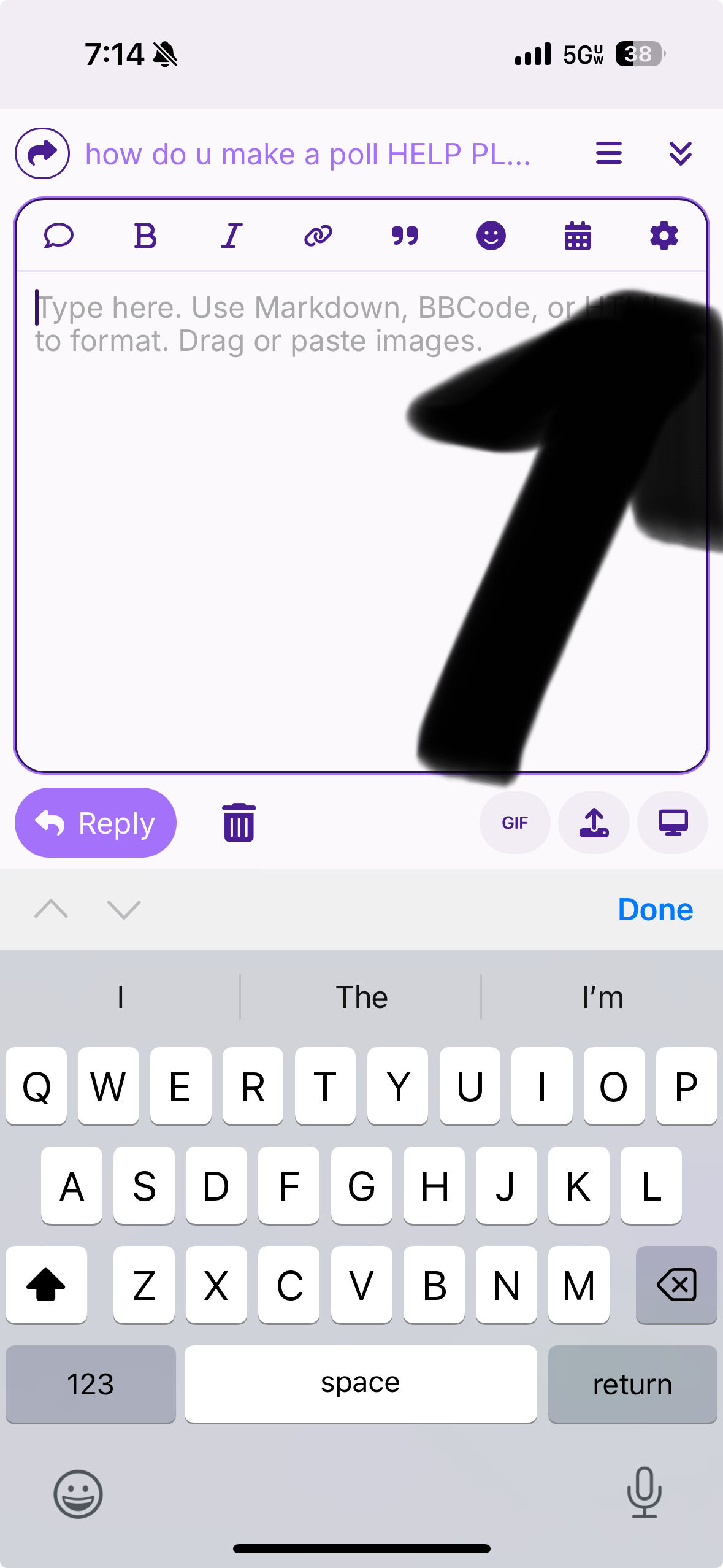The width and height of the screenshot is (723, 1568).
Task: Focus the reply text area
Action: [x=362, y=521]
